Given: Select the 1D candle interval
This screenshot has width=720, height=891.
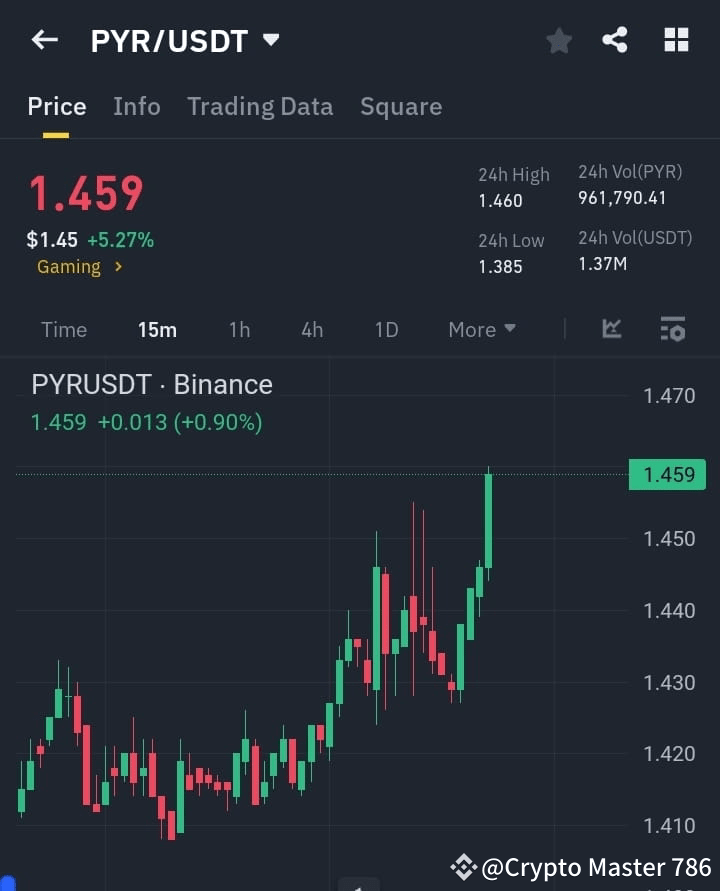Looking at the screenshot, I should [x=386, y=329].
